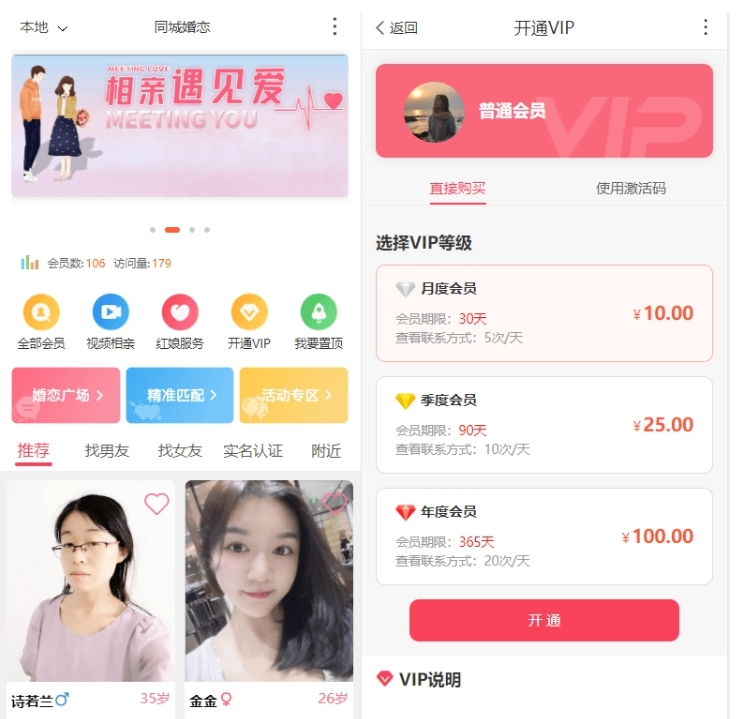Select 季度会员 ¥25.00 plan
738x719 pixels.
[544, 424]
